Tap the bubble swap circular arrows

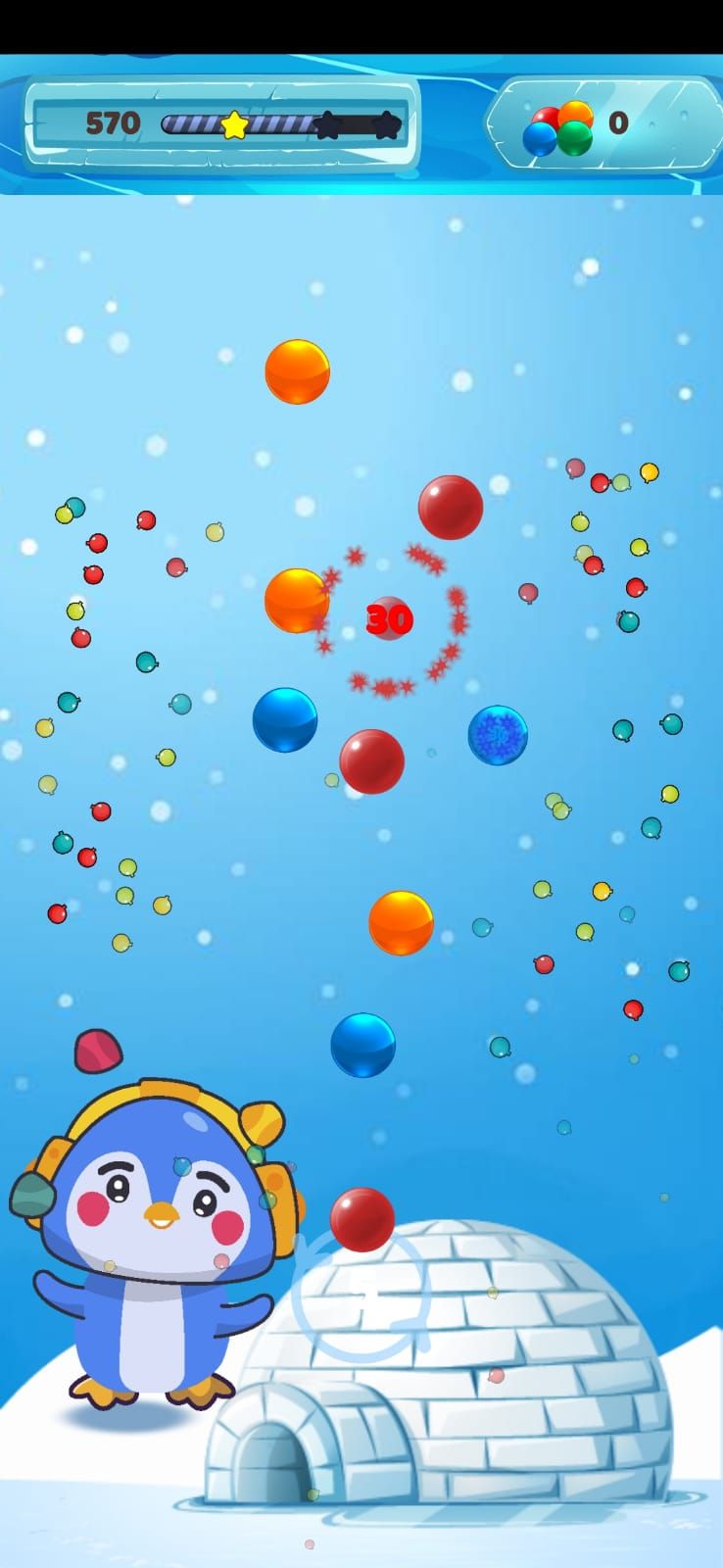[x=362, y=1297]
